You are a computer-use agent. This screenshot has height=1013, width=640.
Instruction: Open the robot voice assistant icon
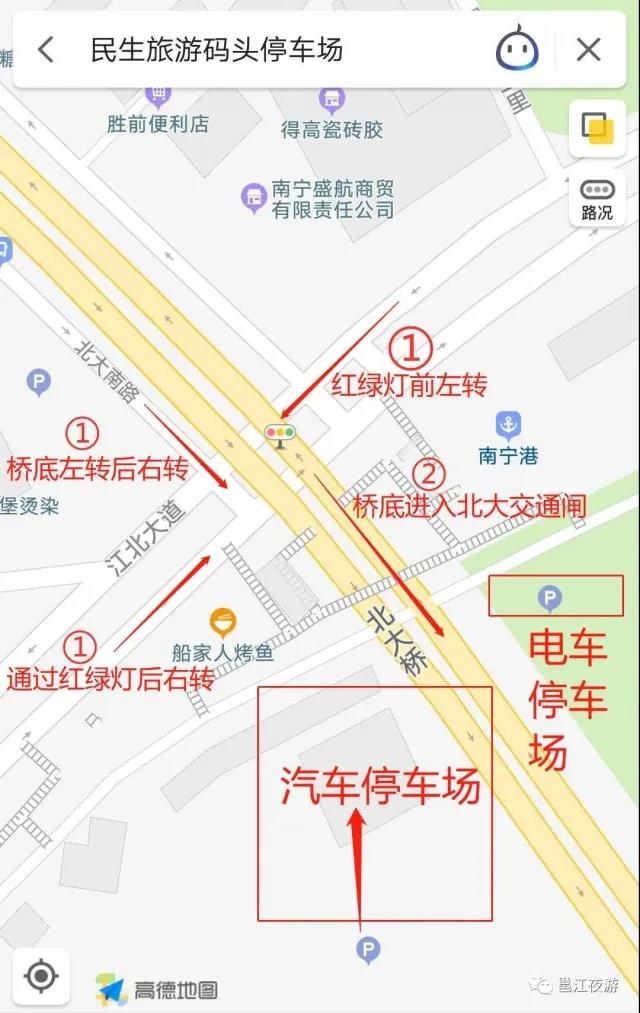click(517, 49)
